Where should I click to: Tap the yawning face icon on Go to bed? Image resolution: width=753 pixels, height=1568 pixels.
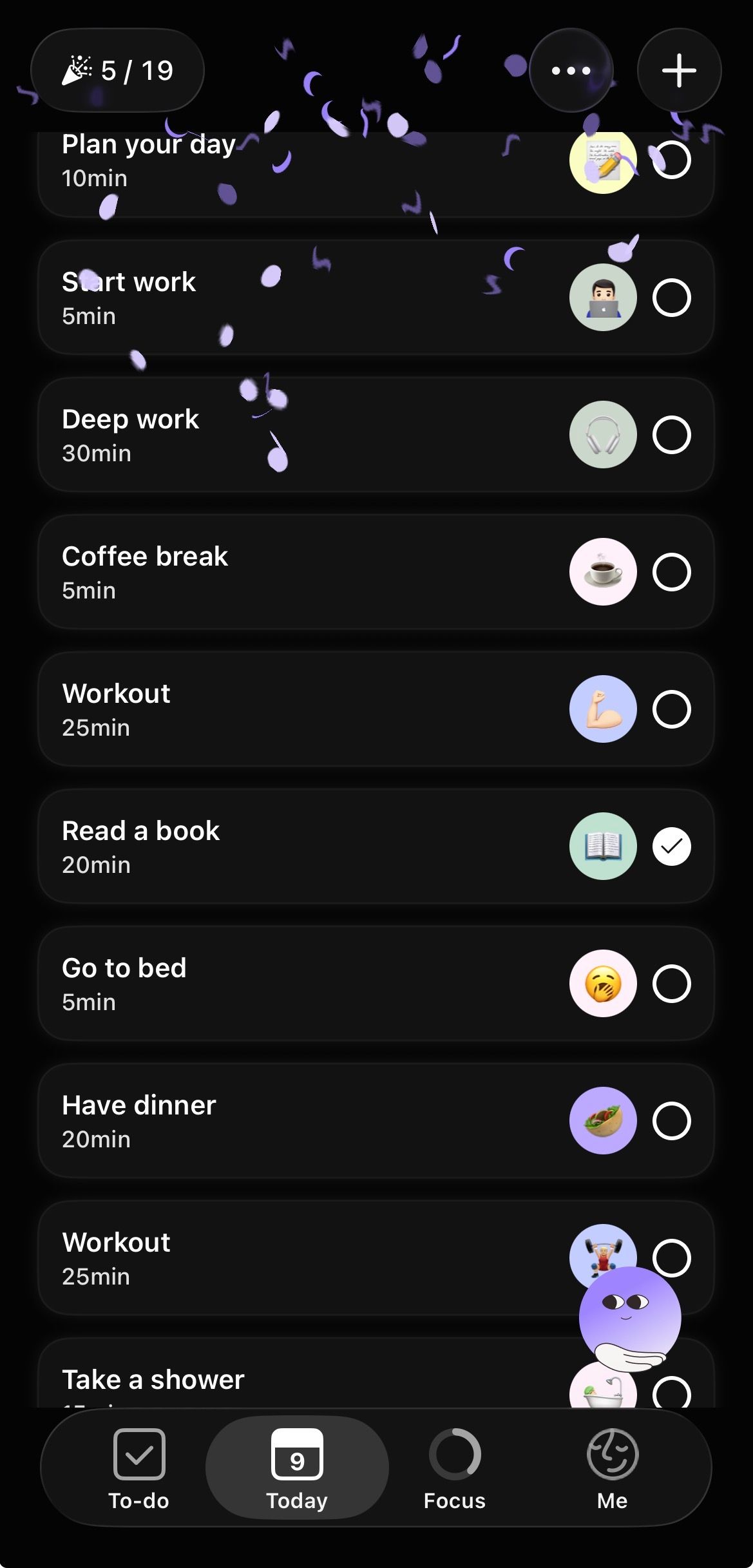(x=603, y=983)
